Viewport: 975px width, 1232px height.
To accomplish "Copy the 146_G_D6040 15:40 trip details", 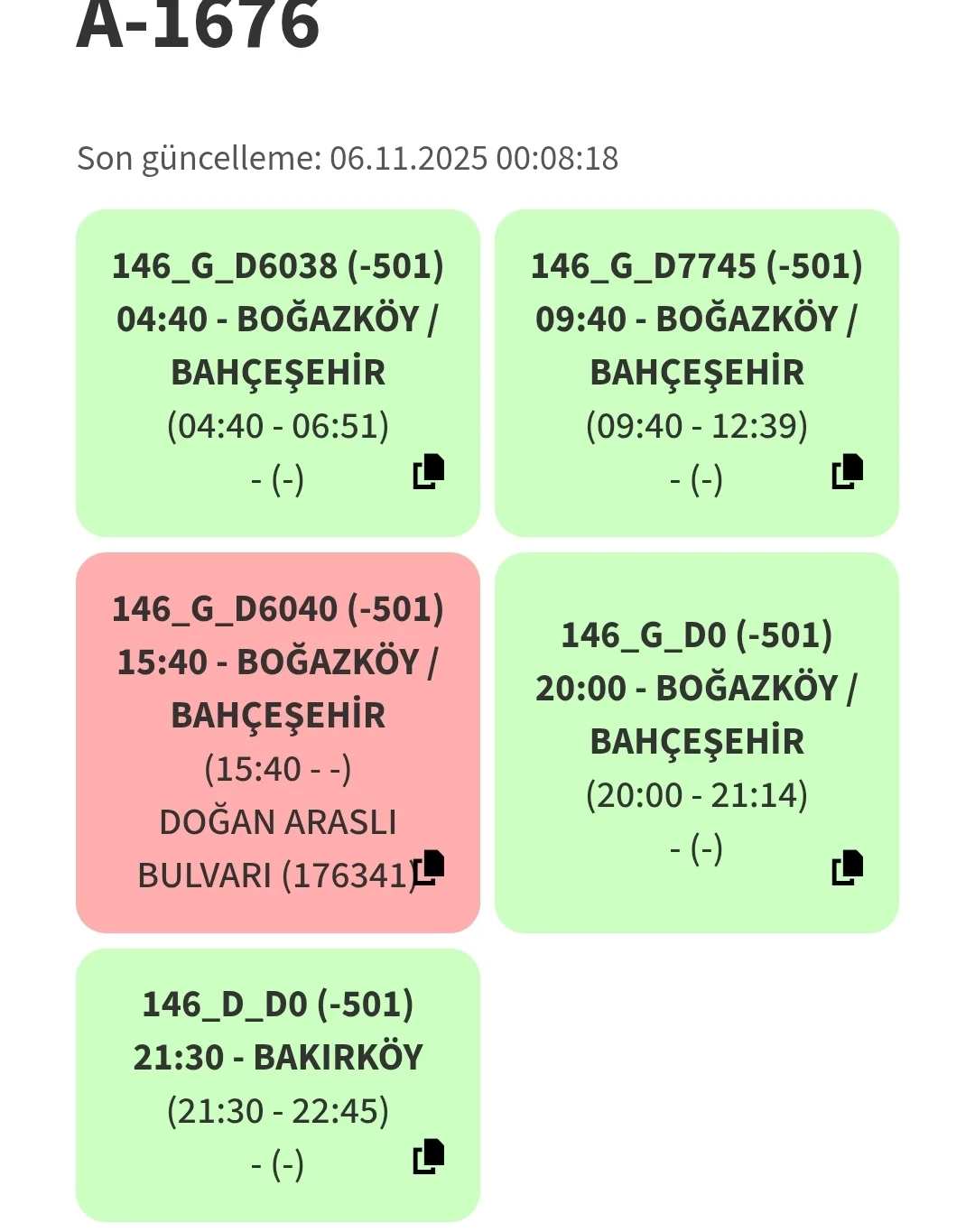I will (429, 867).
